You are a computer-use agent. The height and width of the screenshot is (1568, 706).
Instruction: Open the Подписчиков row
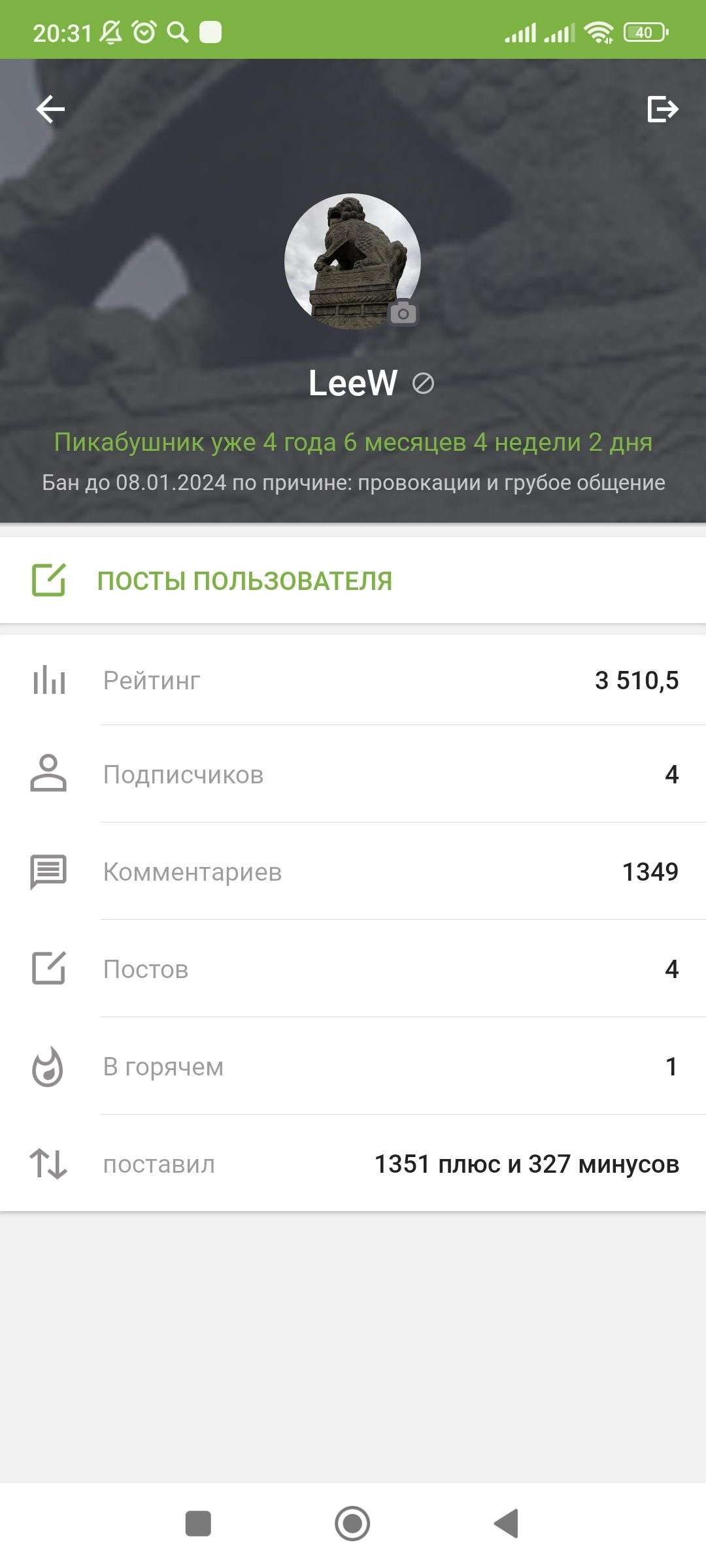tap(353, 775)
